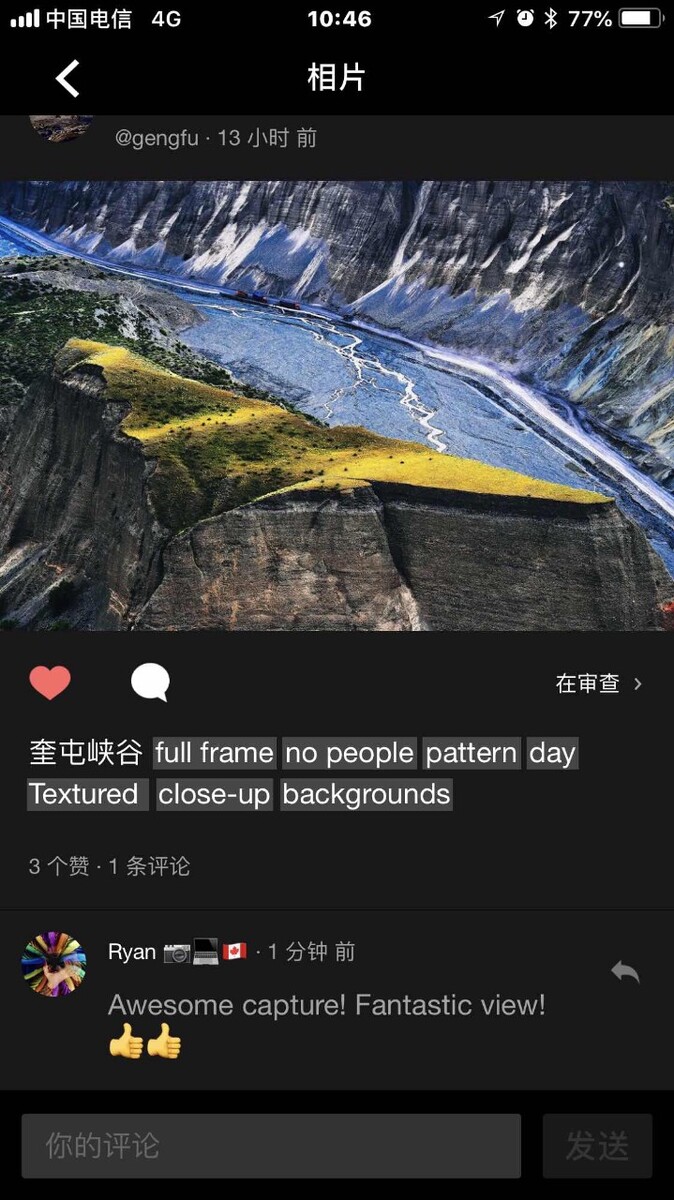The height and width of the screenshot is (1200, 674).
Task: Open the 'close-up' tag
Action: pos(214,795)
